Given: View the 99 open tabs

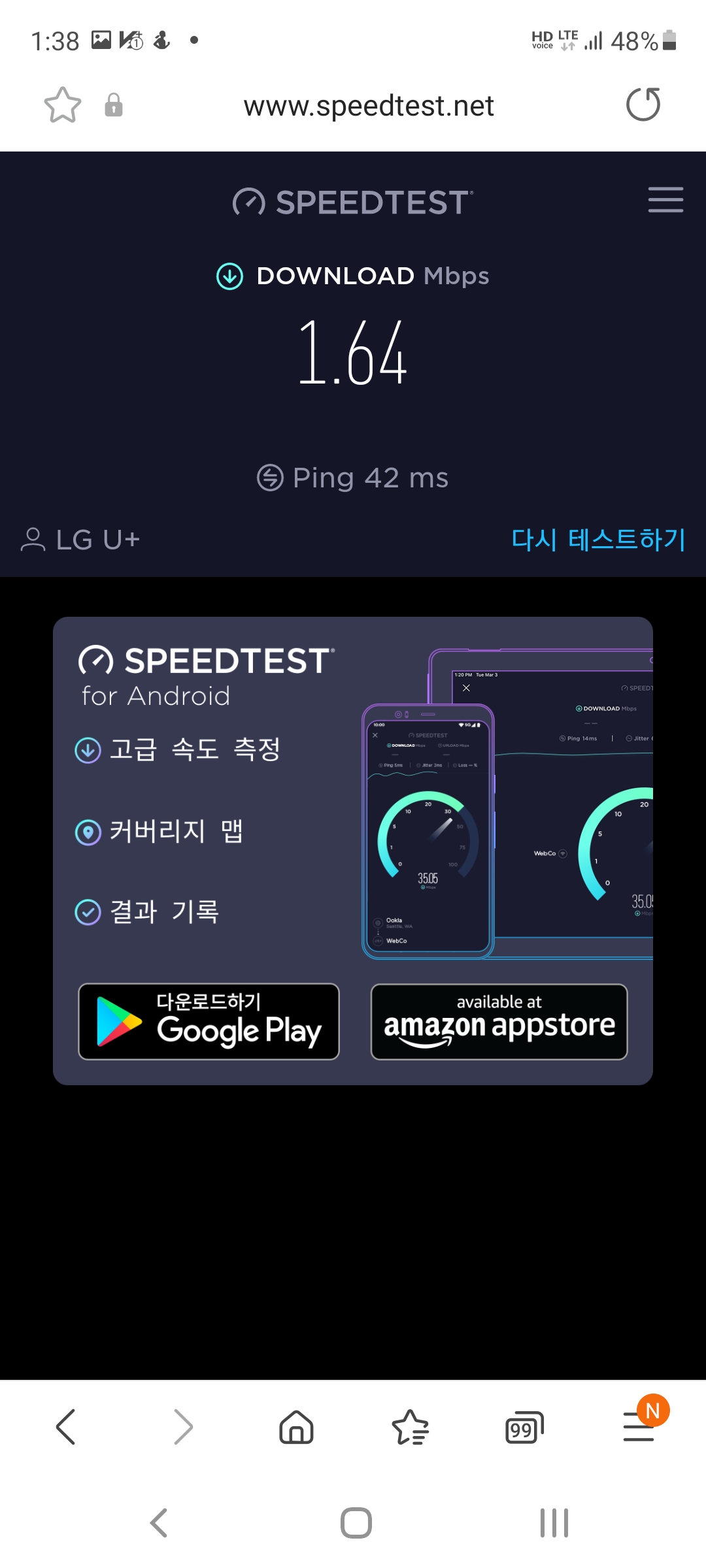Looking at the screenshot, I should point(524,1428).
